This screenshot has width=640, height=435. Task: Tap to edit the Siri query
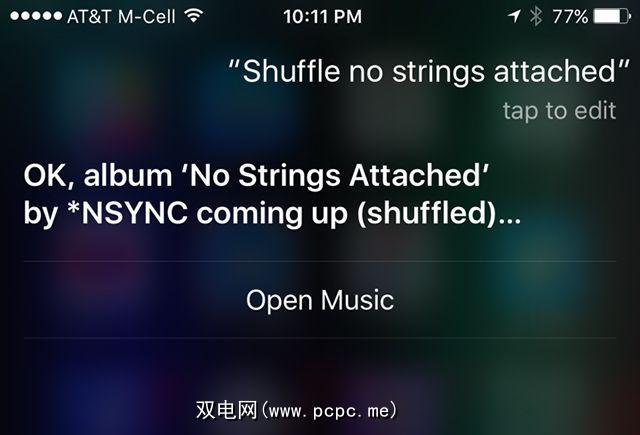tap(559, 111)
